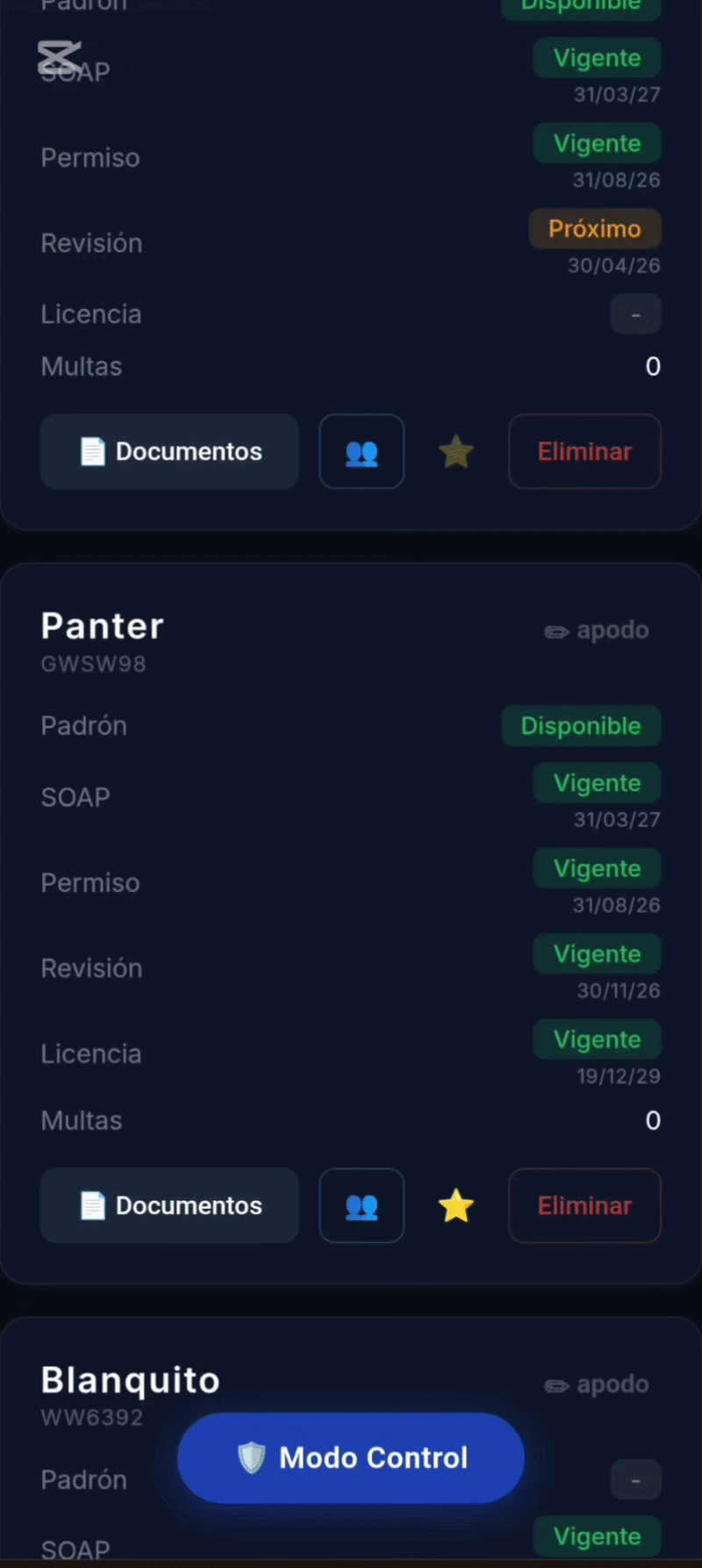Click the Próximo badge for Revisión
The width and height of the screenshot is (702, 1568).
(x=595, y=229)
